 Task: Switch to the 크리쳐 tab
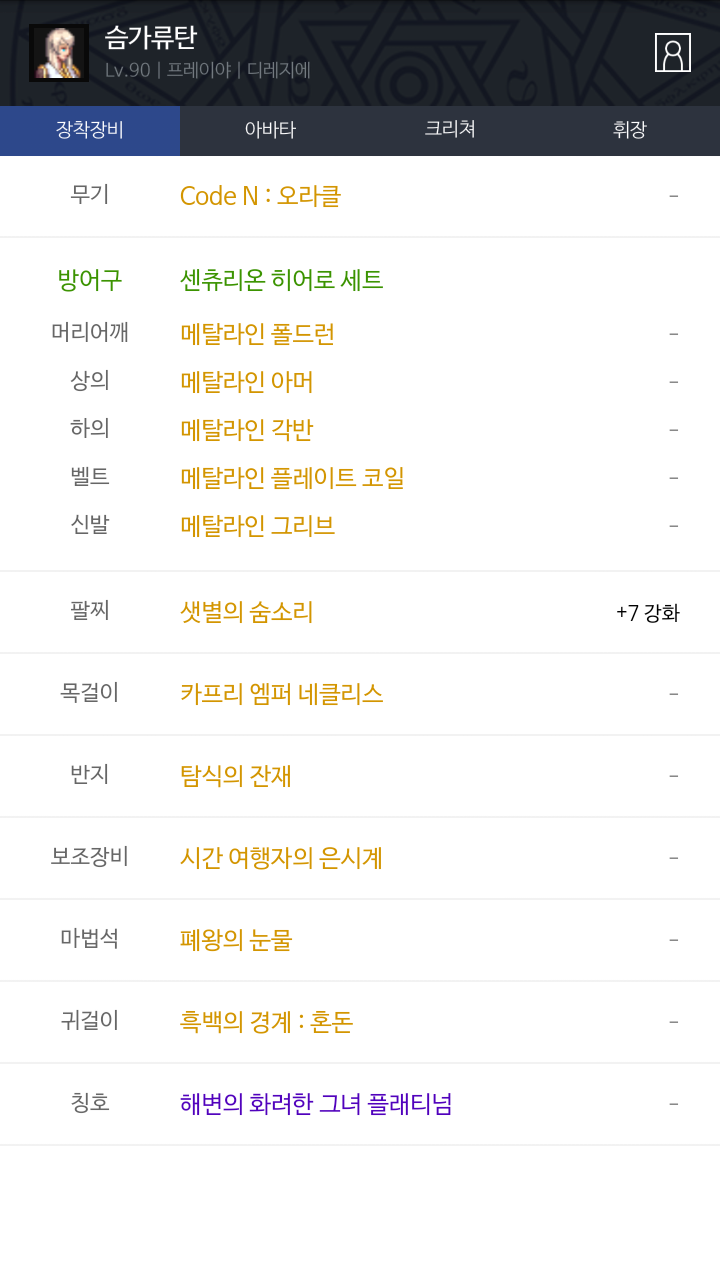(450, 130)
